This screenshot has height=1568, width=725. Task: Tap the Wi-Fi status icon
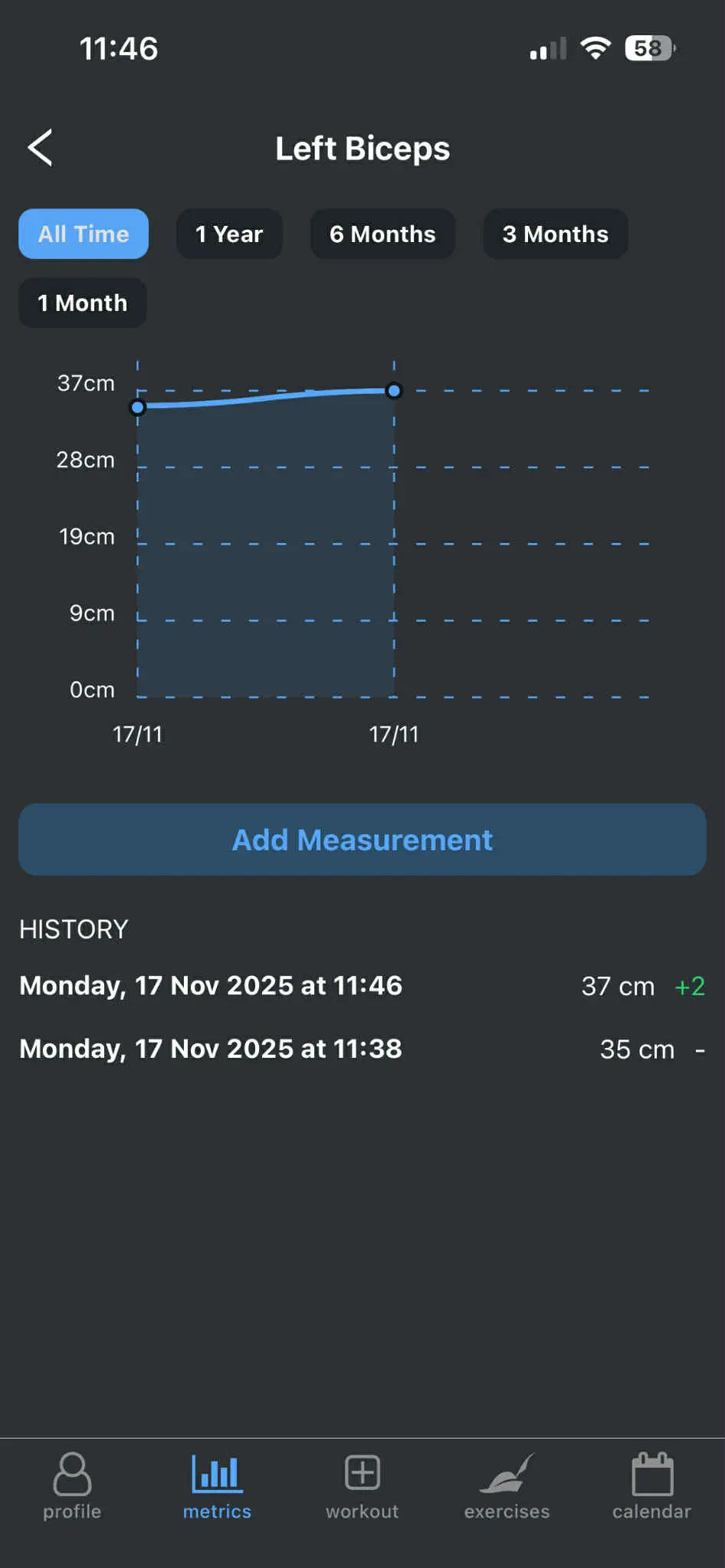(596, 48)
